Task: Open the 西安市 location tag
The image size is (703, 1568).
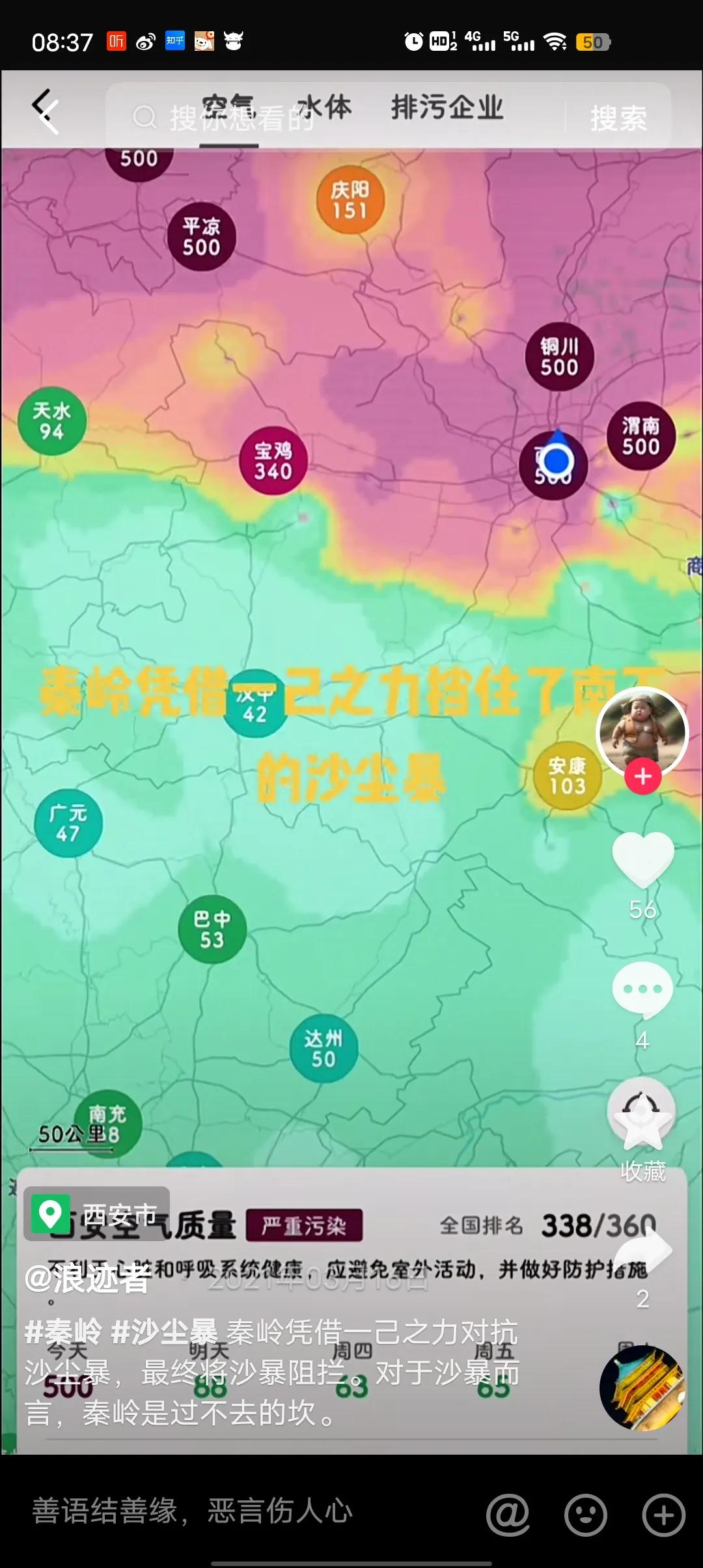Action: point(98,1214)
